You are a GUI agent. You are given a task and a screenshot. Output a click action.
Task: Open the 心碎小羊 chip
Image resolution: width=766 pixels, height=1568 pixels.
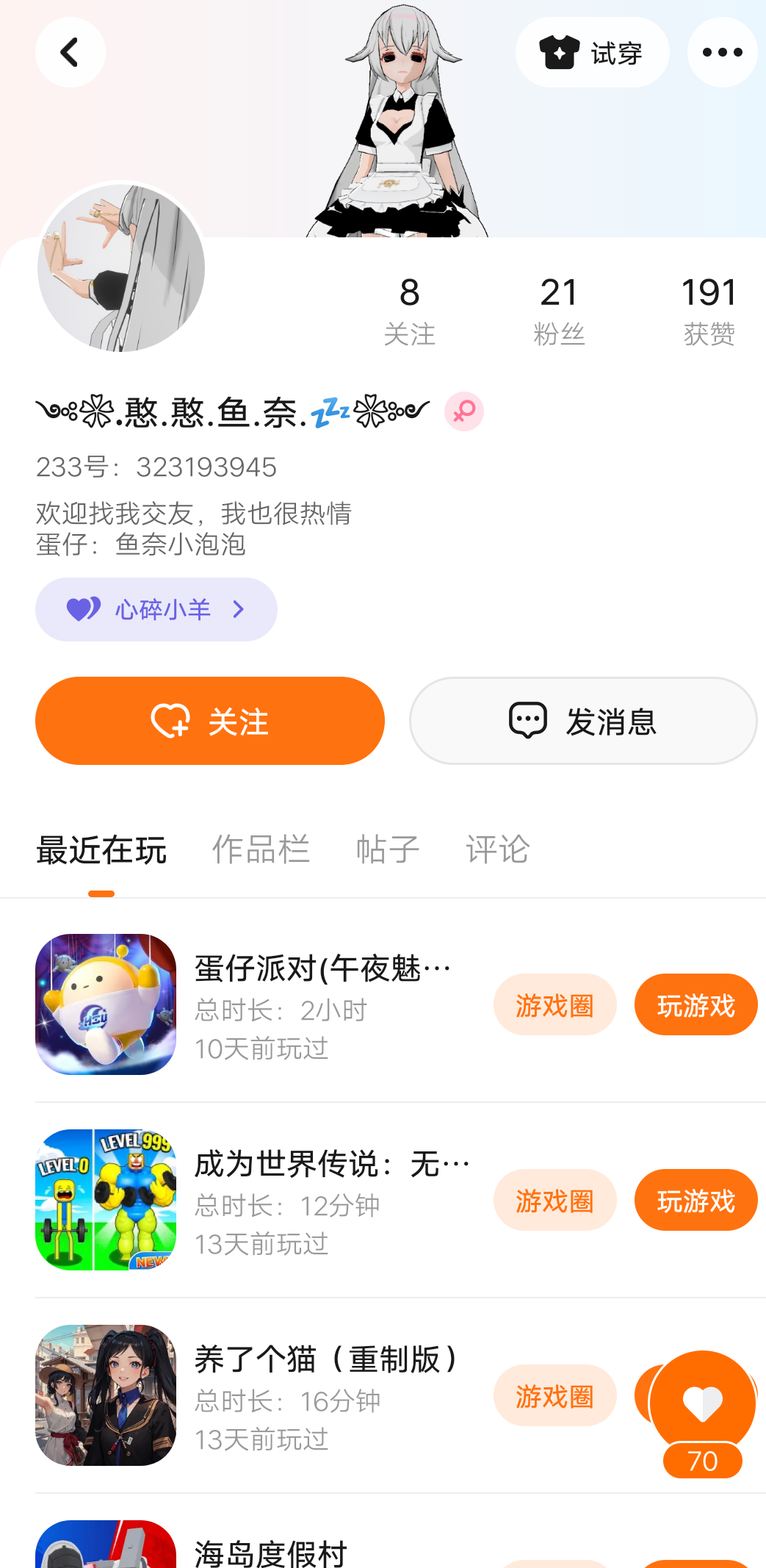point(156,609)
